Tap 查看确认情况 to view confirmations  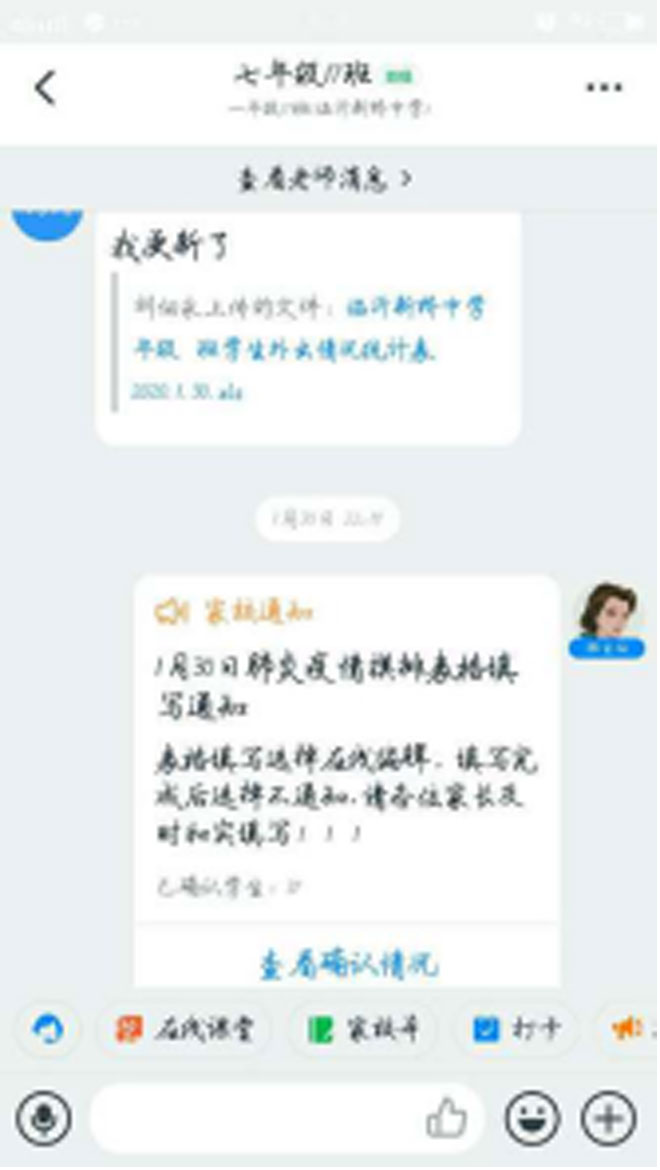pyautogui.click(x=347, y=963)
